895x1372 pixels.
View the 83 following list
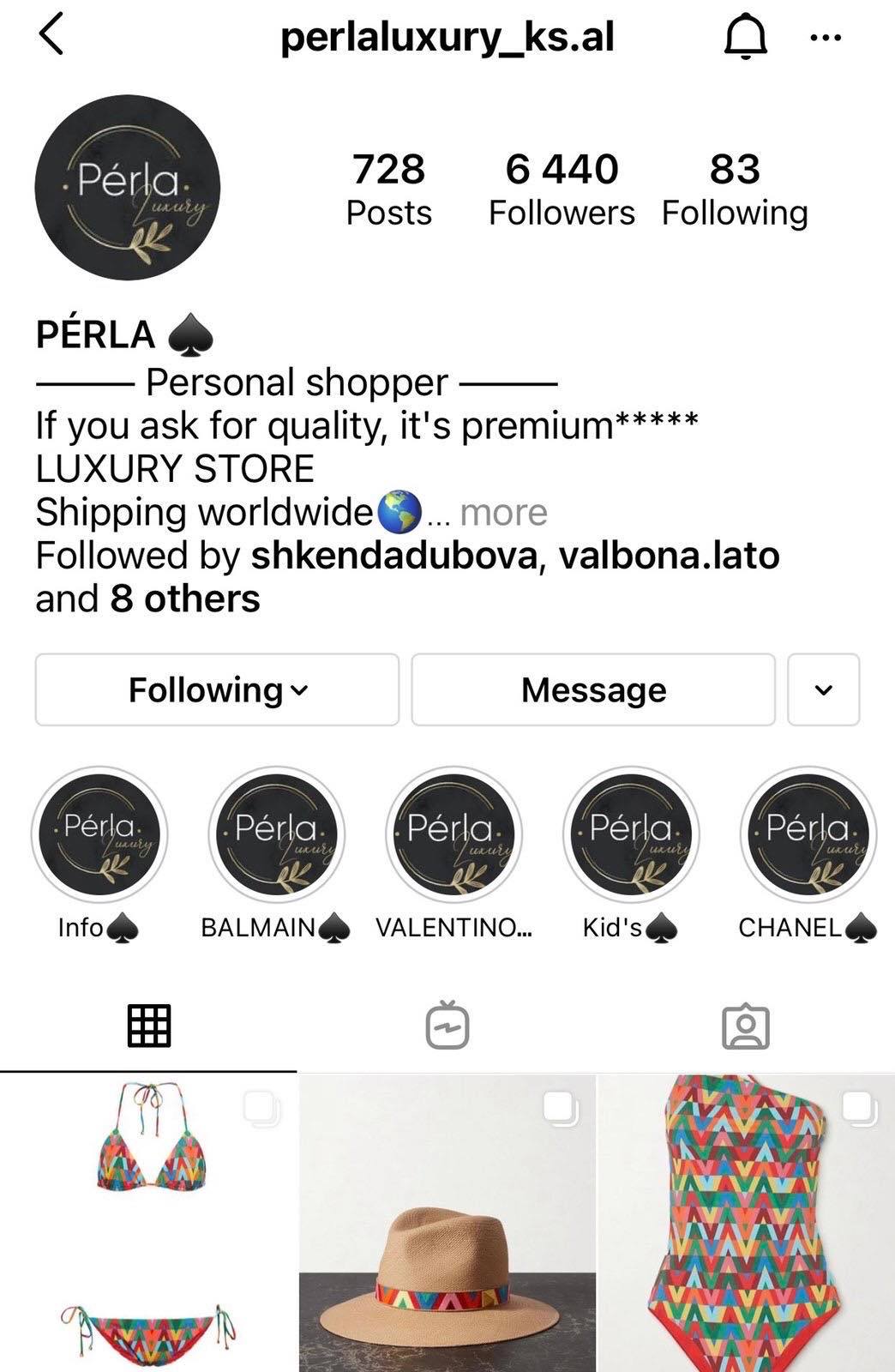[735, 190]
